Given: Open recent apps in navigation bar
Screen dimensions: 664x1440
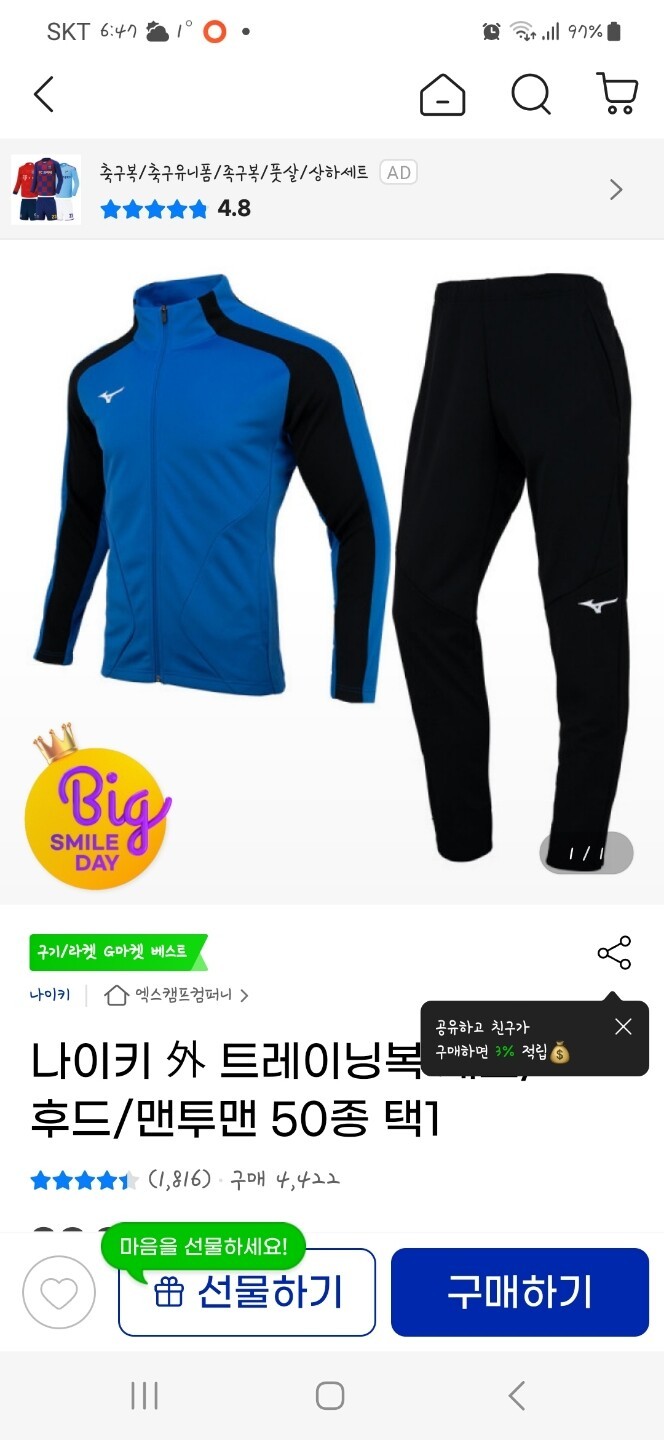Looking at the screenshot, I should (x=145, y=1396).
